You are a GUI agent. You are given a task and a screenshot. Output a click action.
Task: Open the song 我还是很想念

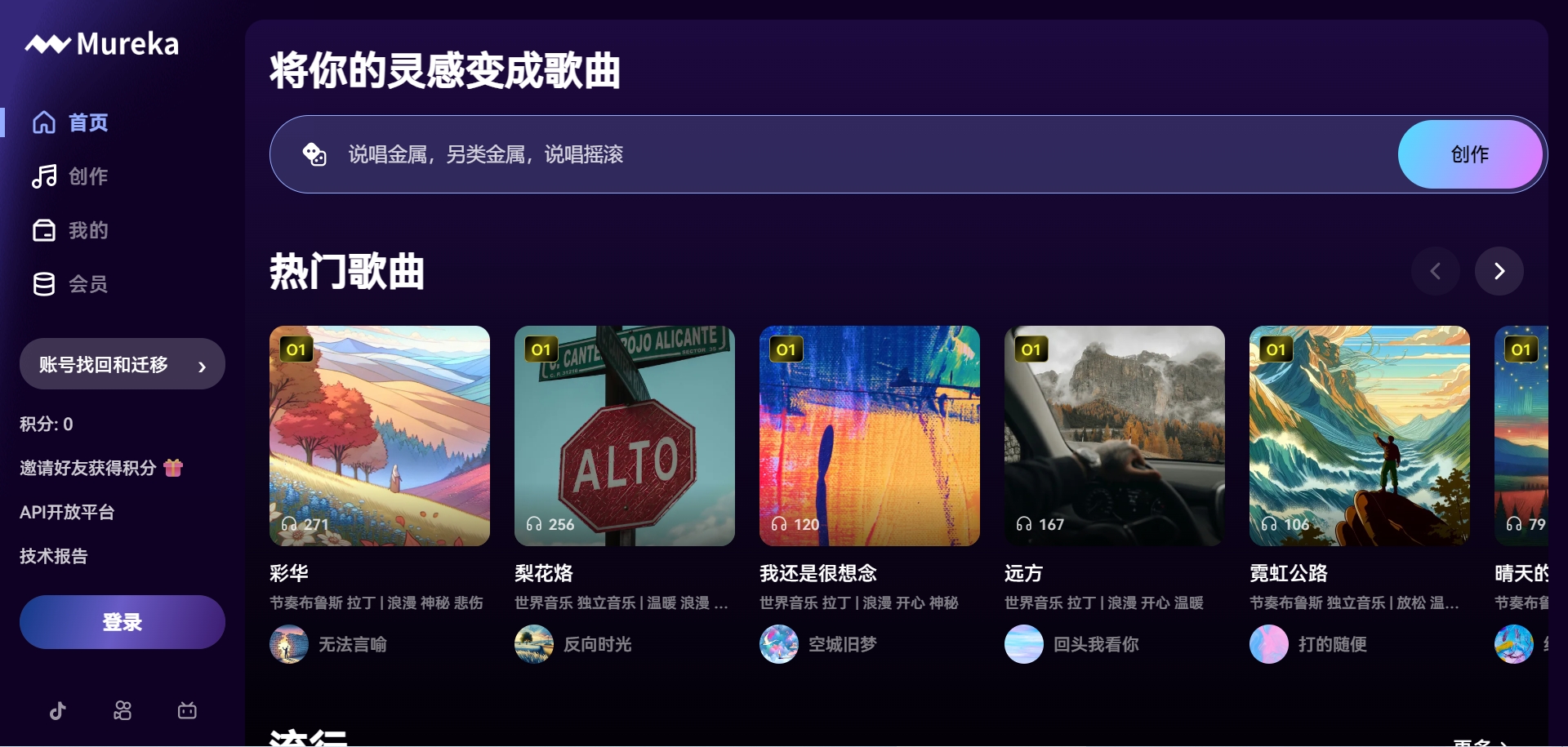(x=870, y=436)
